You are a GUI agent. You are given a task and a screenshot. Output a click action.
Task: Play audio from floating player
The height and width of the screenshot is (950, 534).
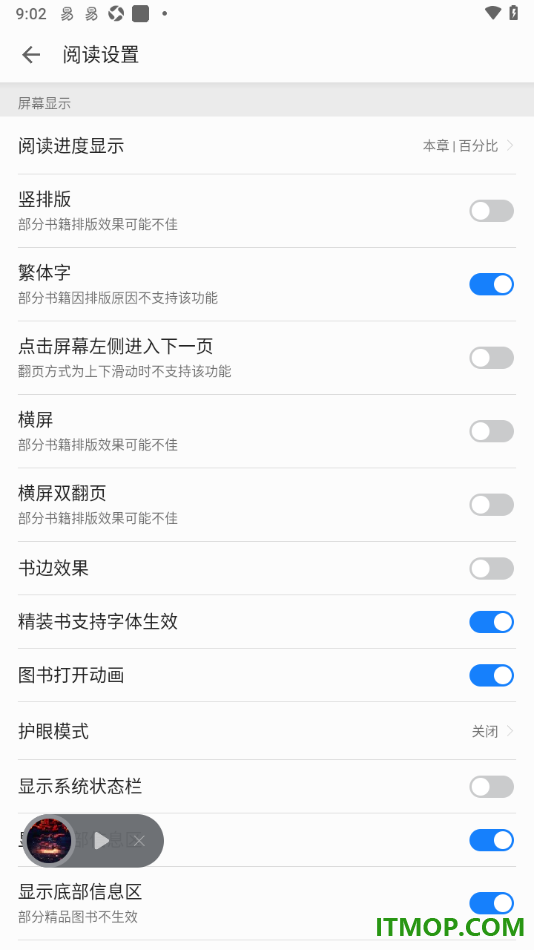tap(102, 840)
